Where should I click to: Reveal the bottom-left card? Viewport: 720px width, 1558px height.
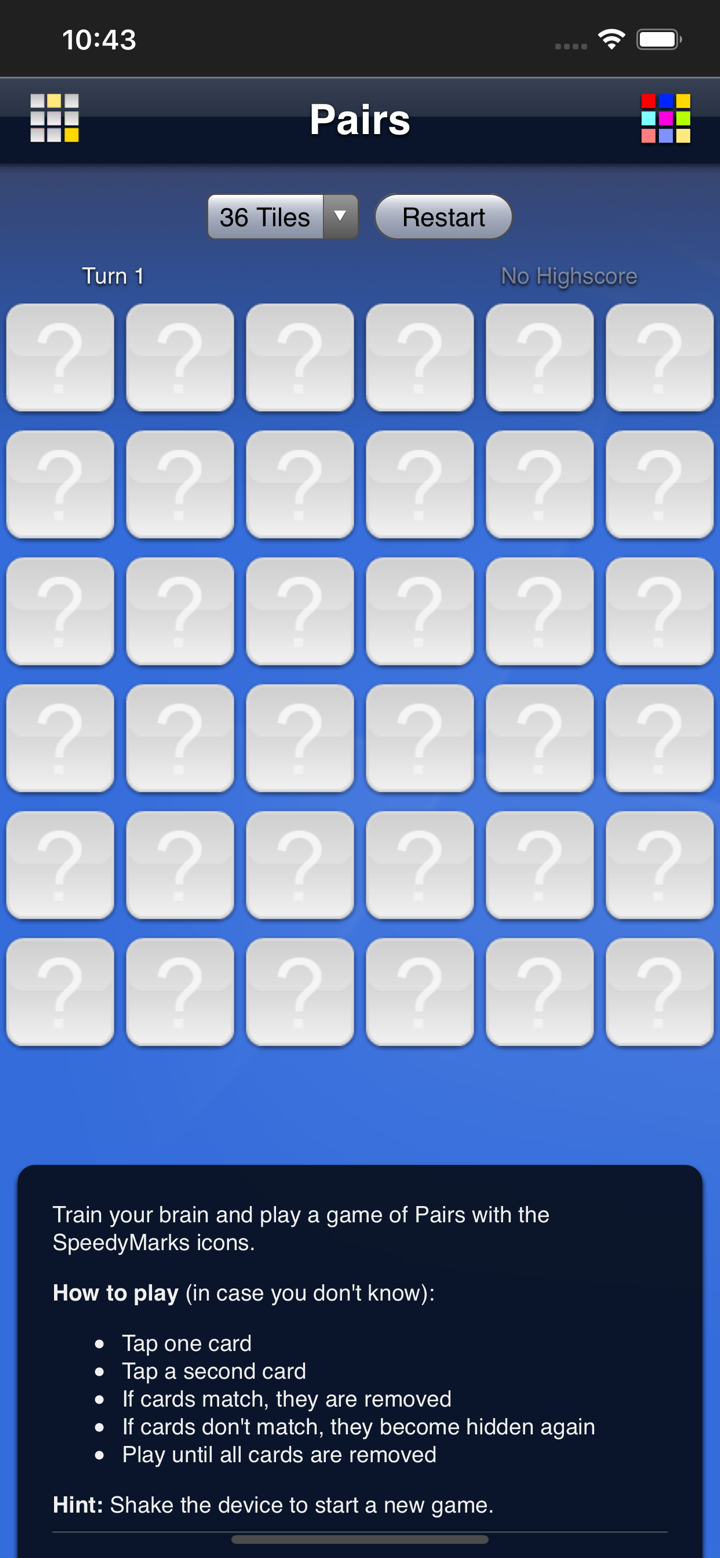[60, 991]
